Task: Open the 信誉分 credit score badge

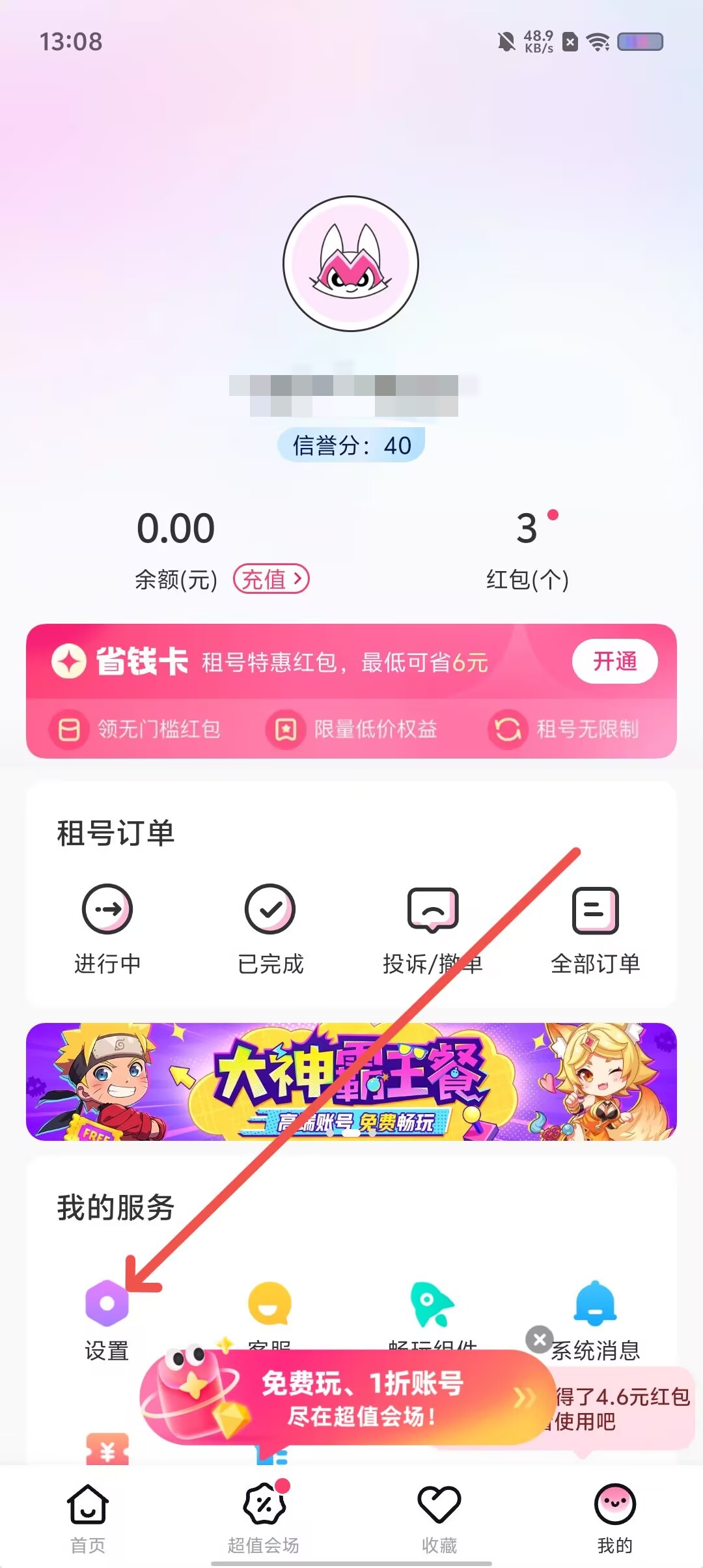Action: [351, 445]
